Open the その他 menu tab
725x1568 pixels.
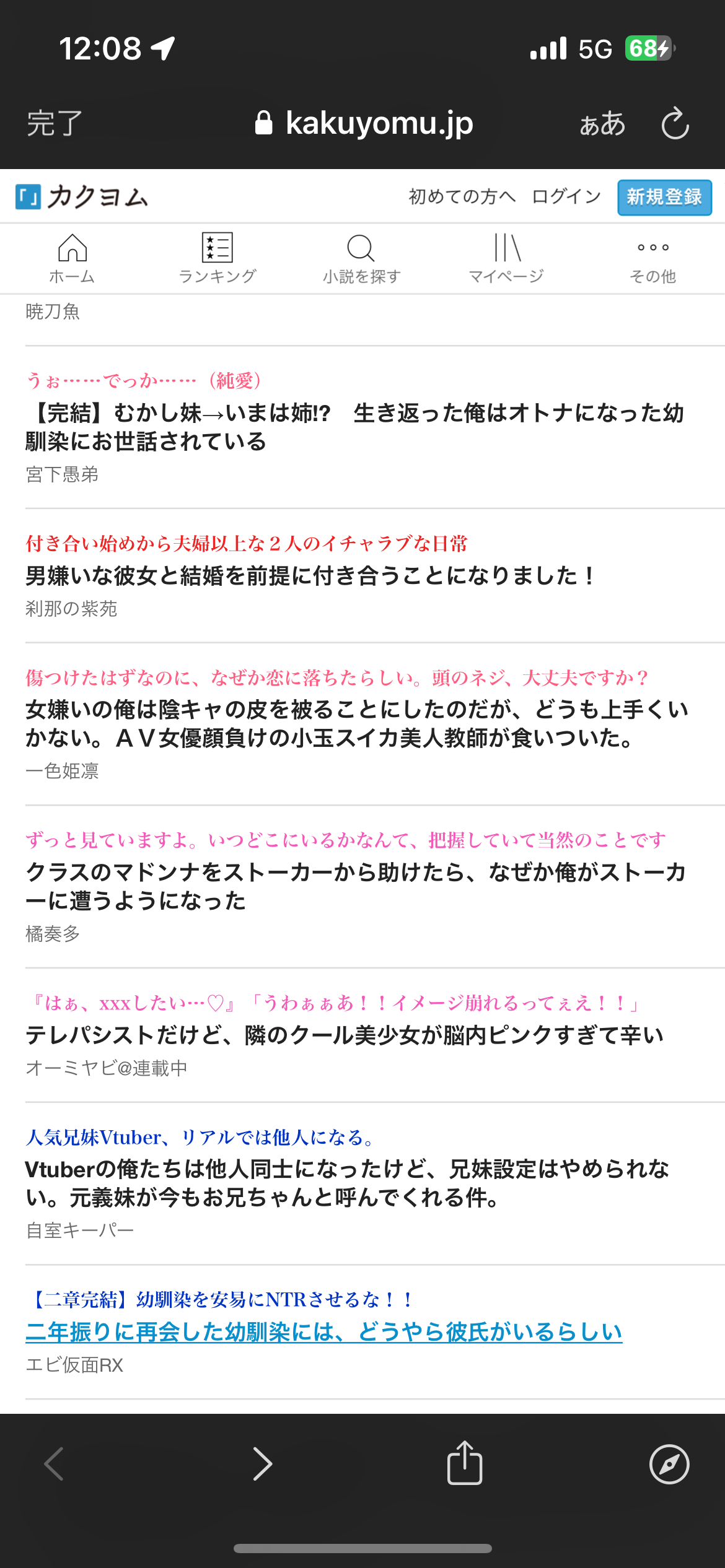[x=652, y=259]
